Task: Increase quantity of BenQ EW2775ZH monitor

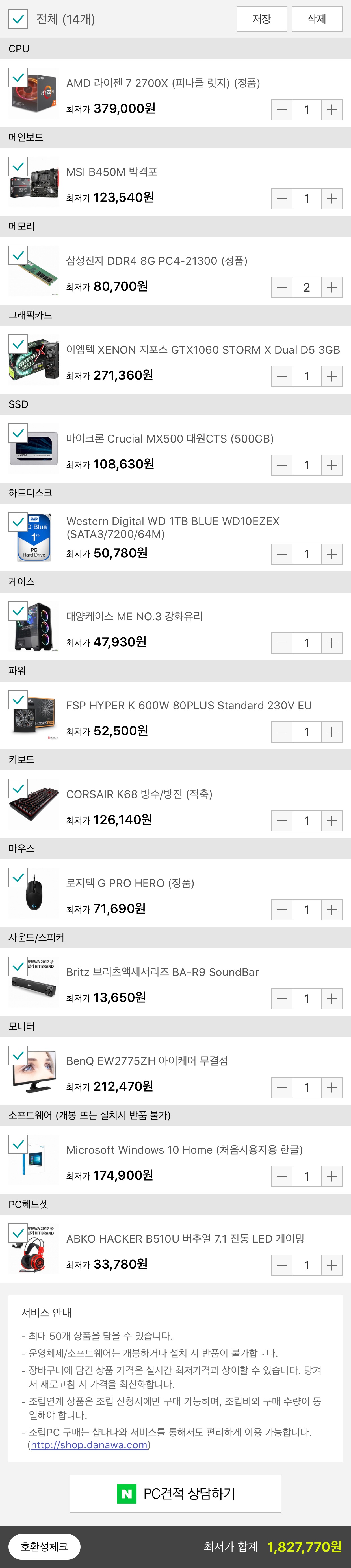Action: click(x=331, y=1087)
